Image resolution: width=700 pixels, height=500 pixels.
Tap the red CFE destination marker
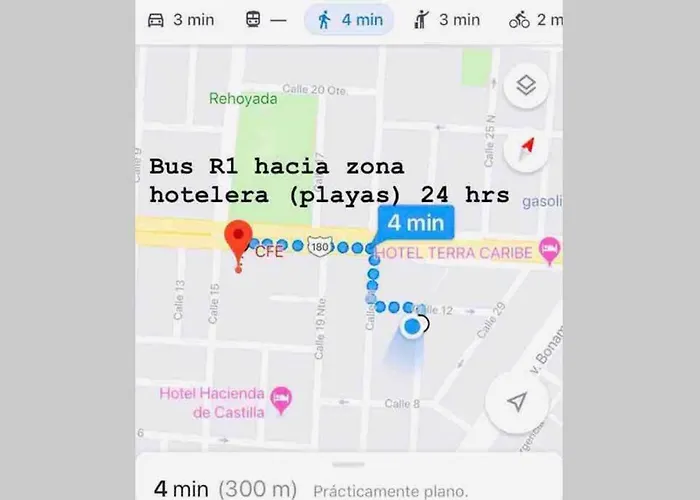tap(237, 240)
